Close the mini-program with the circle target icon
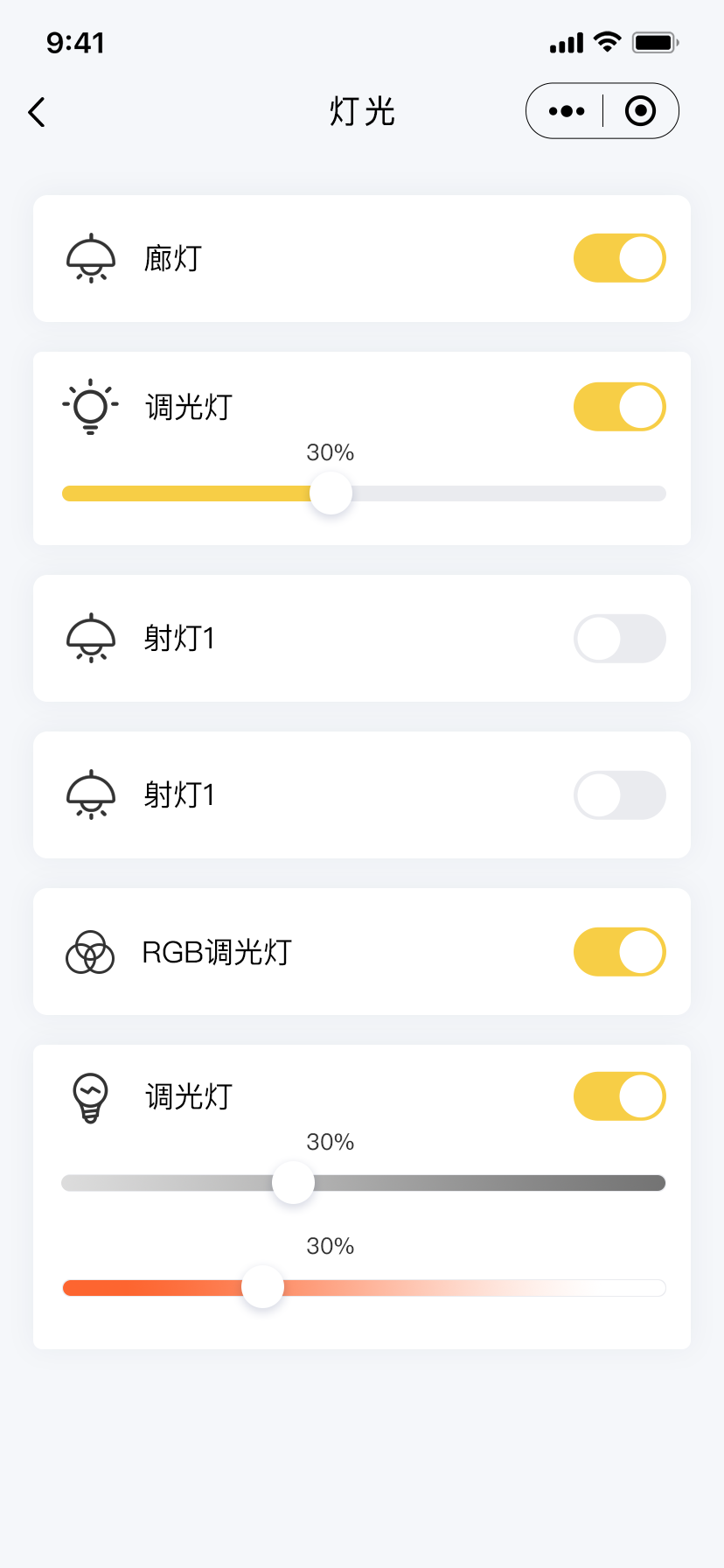 (x=640, y=111)
